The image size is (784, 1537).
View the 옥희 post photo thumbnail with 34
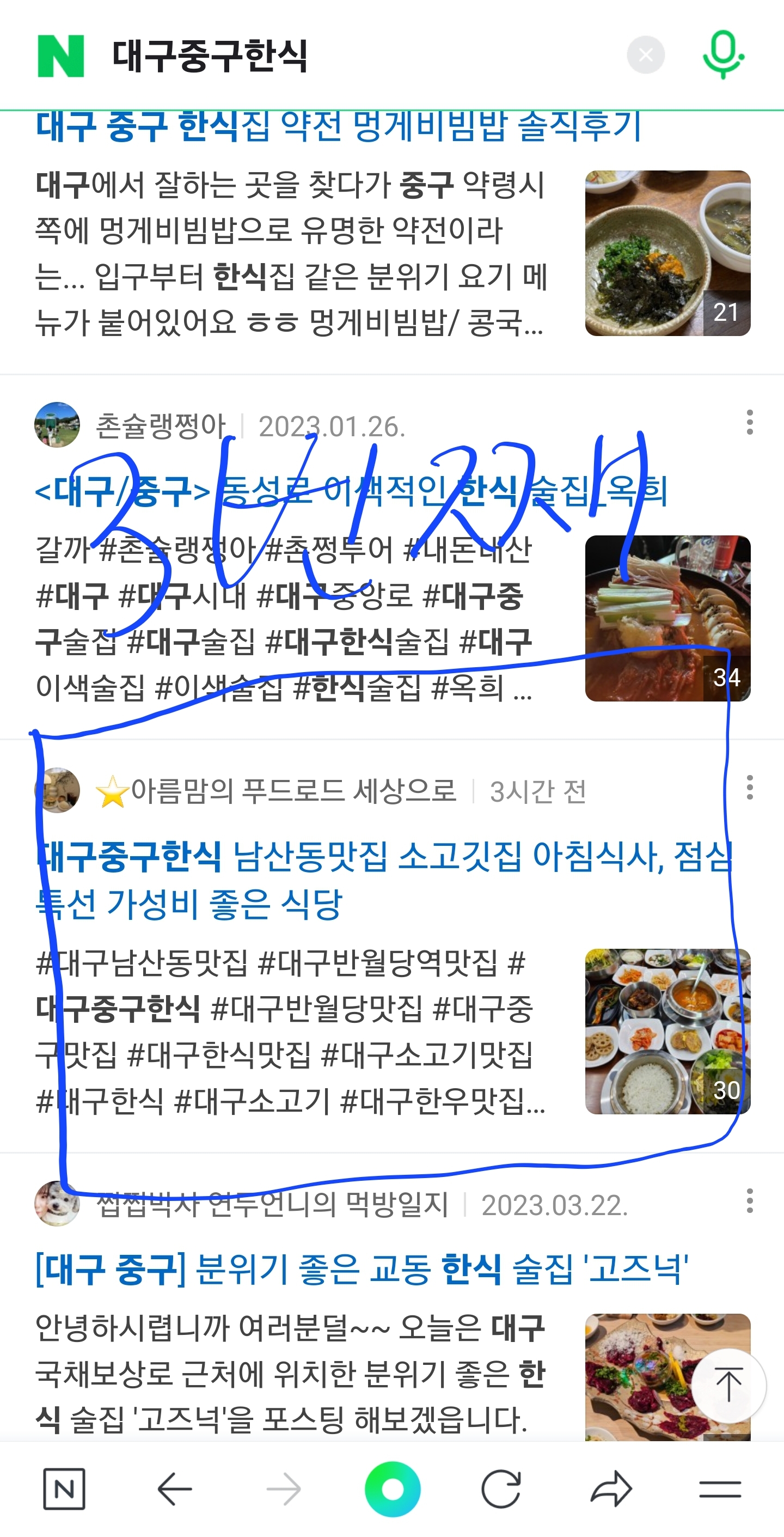(667, 618)
